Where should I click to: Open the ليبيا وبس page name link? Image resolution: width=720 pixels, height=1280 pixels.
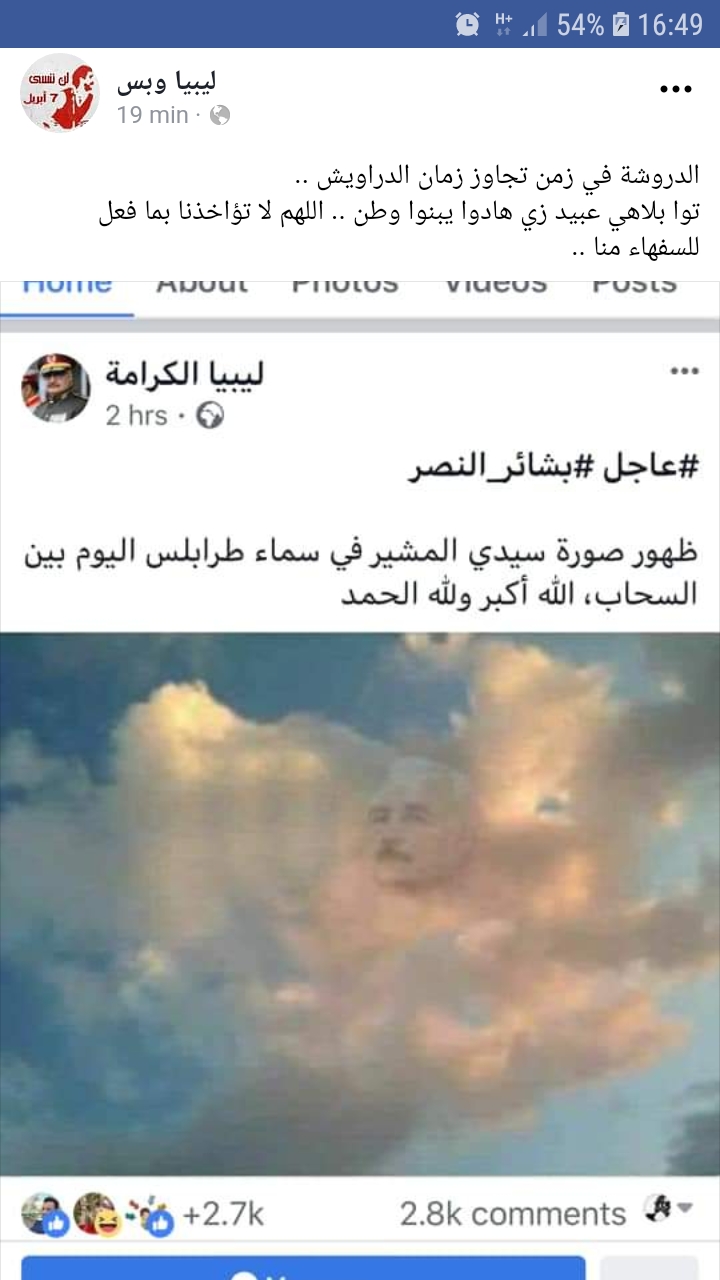(x=166, y=80)
